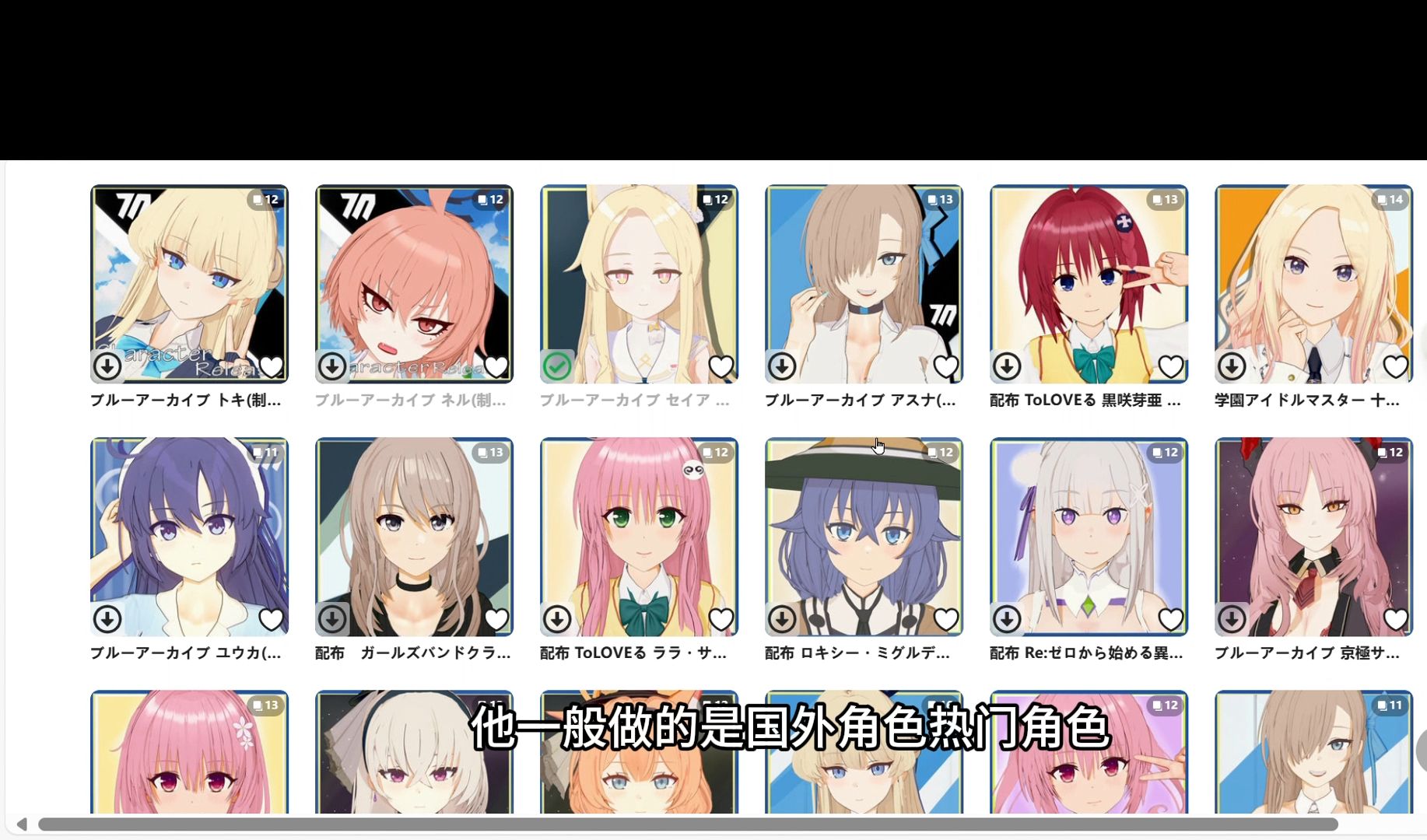Open ブルーアーカイブ ユウカ character tile
Screen dimensions: 1427x840
click(189, 537)
